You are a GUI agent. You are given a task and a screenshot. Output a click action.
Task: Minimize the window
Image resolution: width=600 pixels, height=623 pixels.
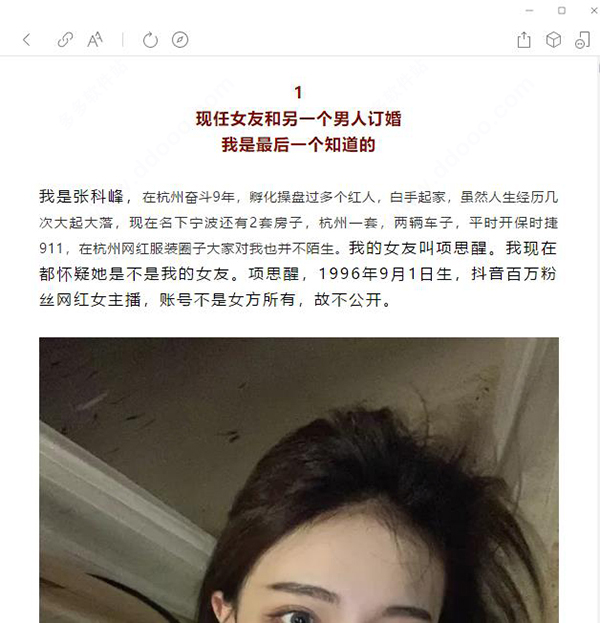[x=530, y=10]
